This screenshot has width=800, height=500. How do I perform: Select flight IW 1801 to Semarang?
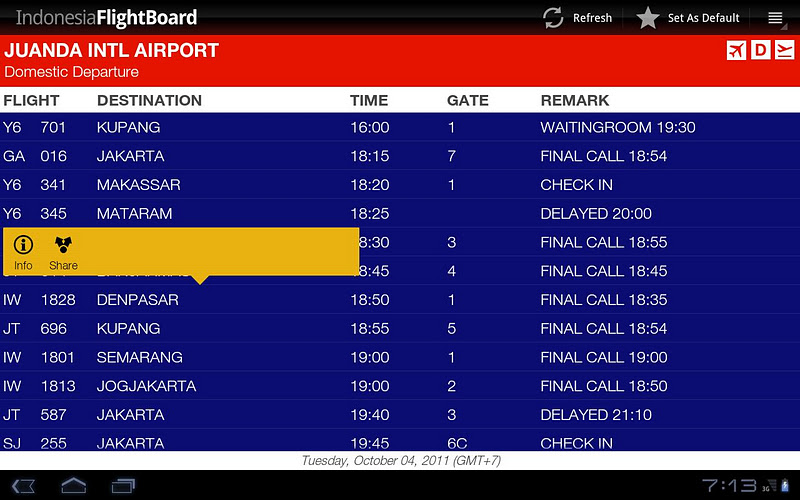(x=400, y=357)
